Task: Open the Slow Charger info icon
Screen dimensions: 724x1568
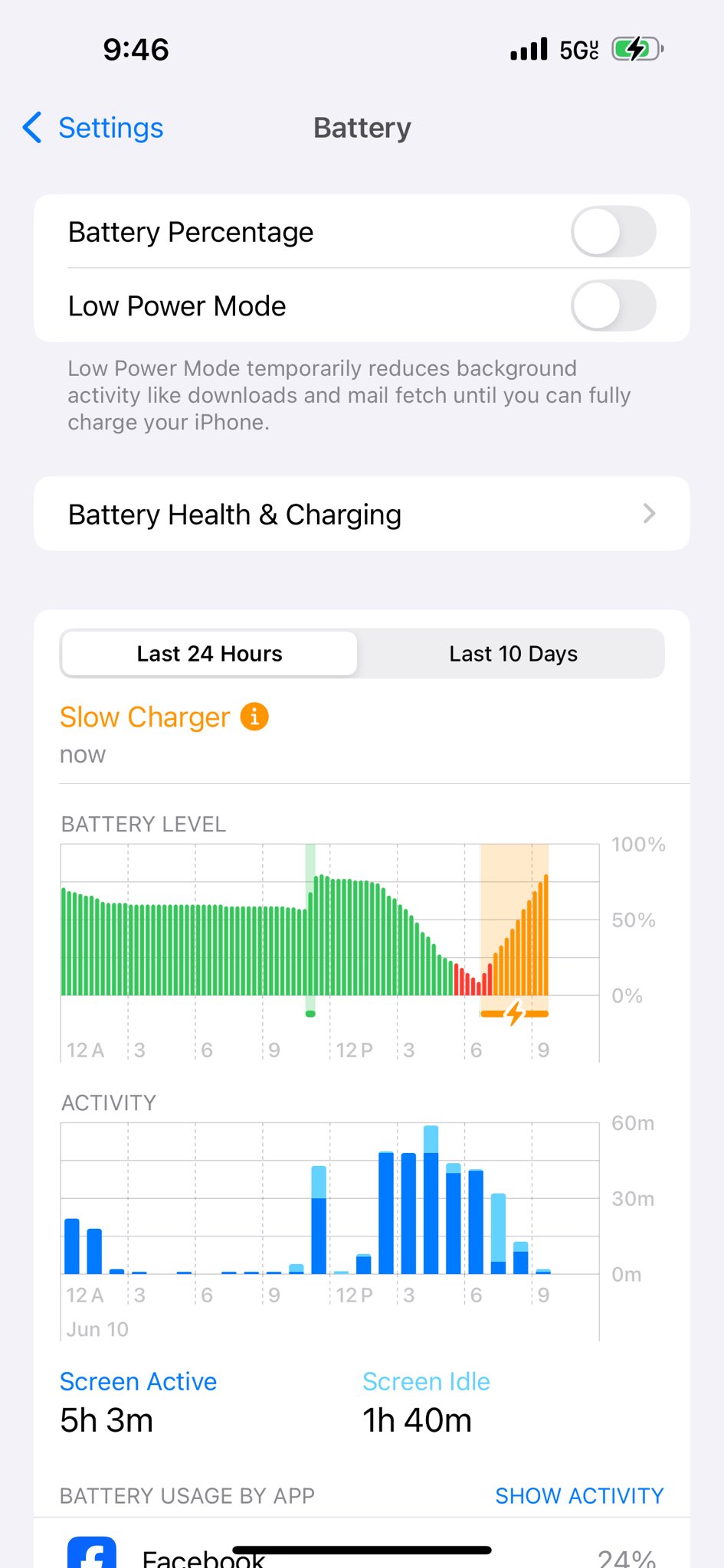Action: (254, 717)
